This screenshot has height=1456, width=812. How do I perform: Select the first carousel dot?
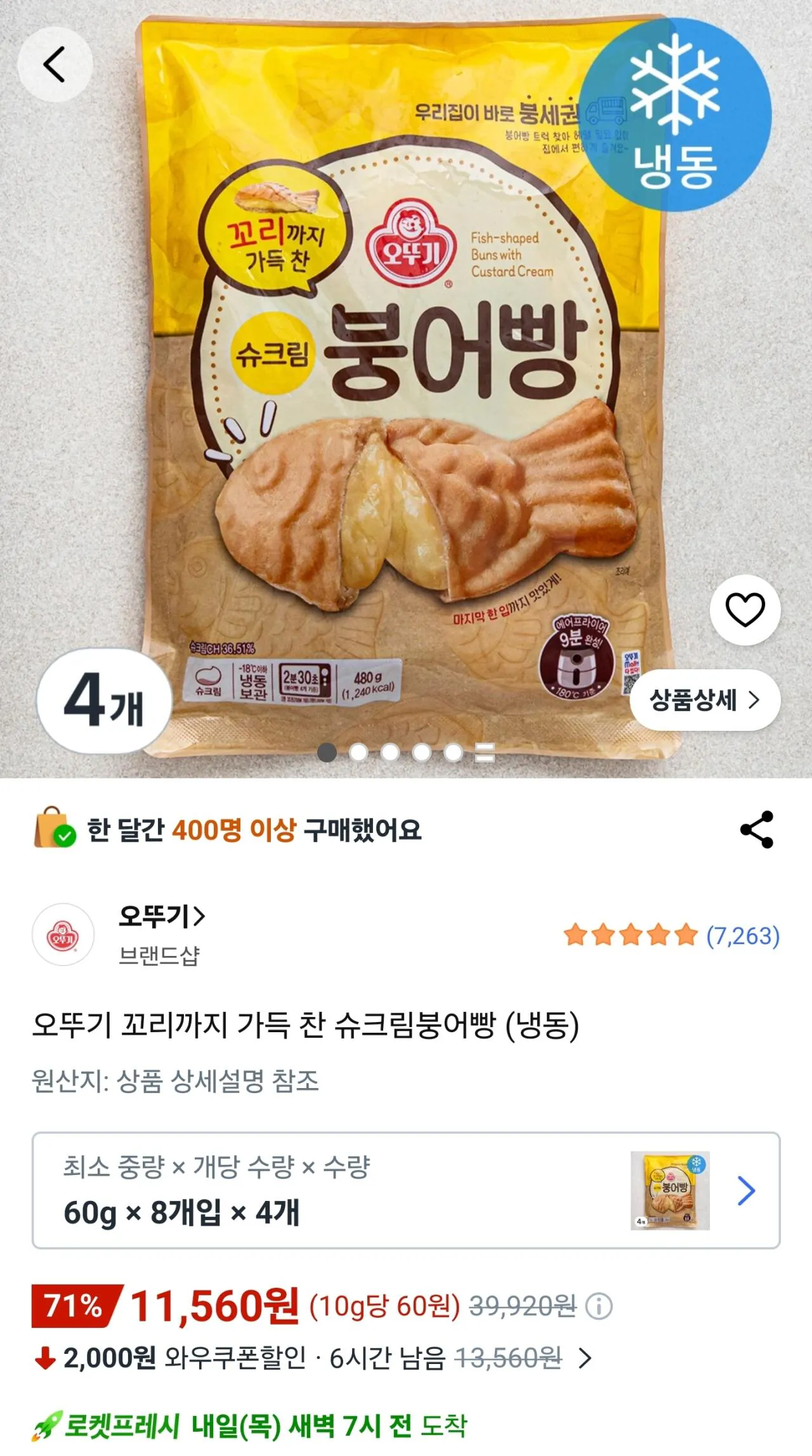(x=327, y=751)
